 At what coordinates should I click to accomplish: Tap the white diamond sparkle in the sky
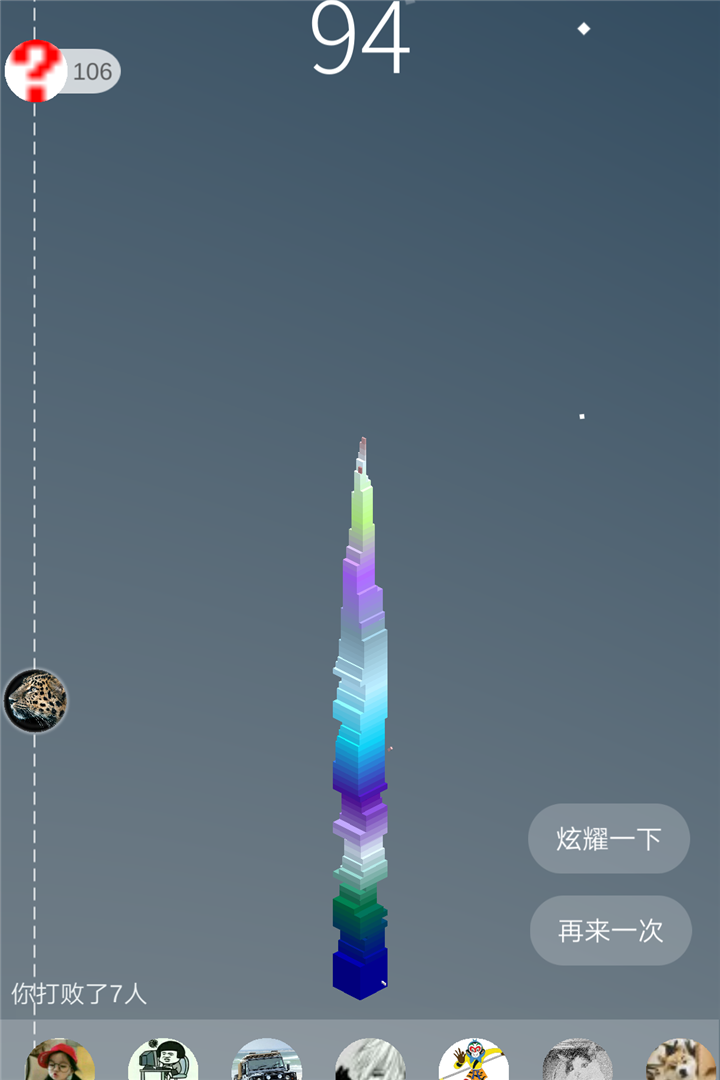pyautogui.click(x=585, y=29)
